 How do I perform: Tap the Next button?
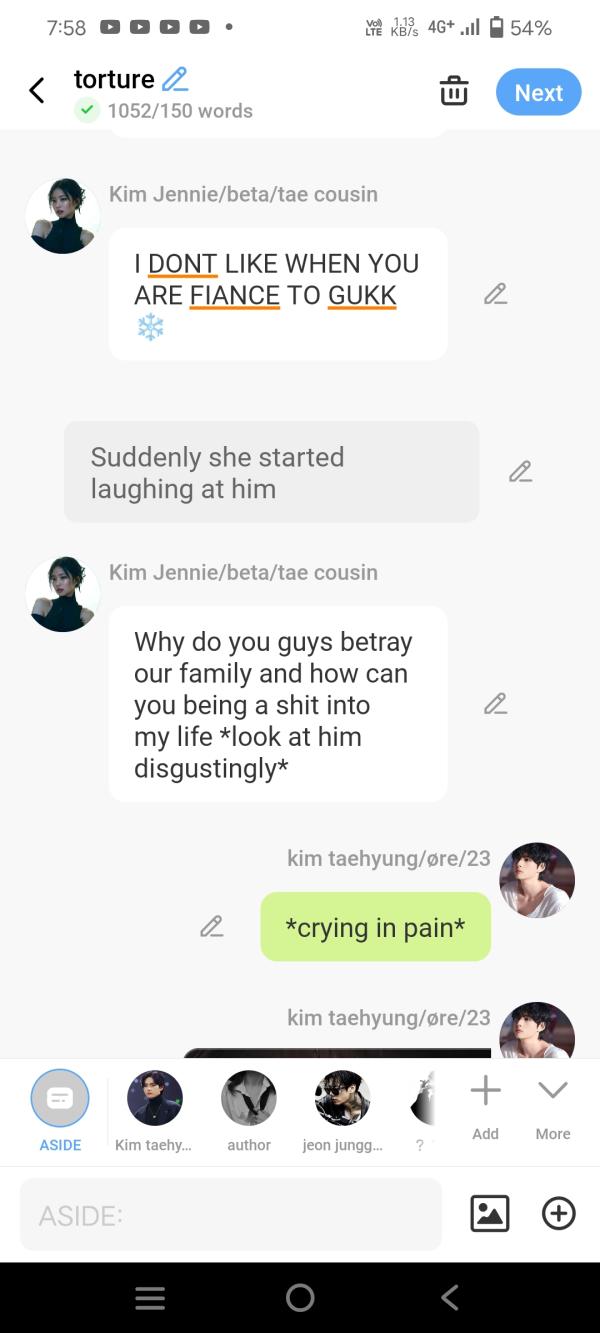pos(538,92)
